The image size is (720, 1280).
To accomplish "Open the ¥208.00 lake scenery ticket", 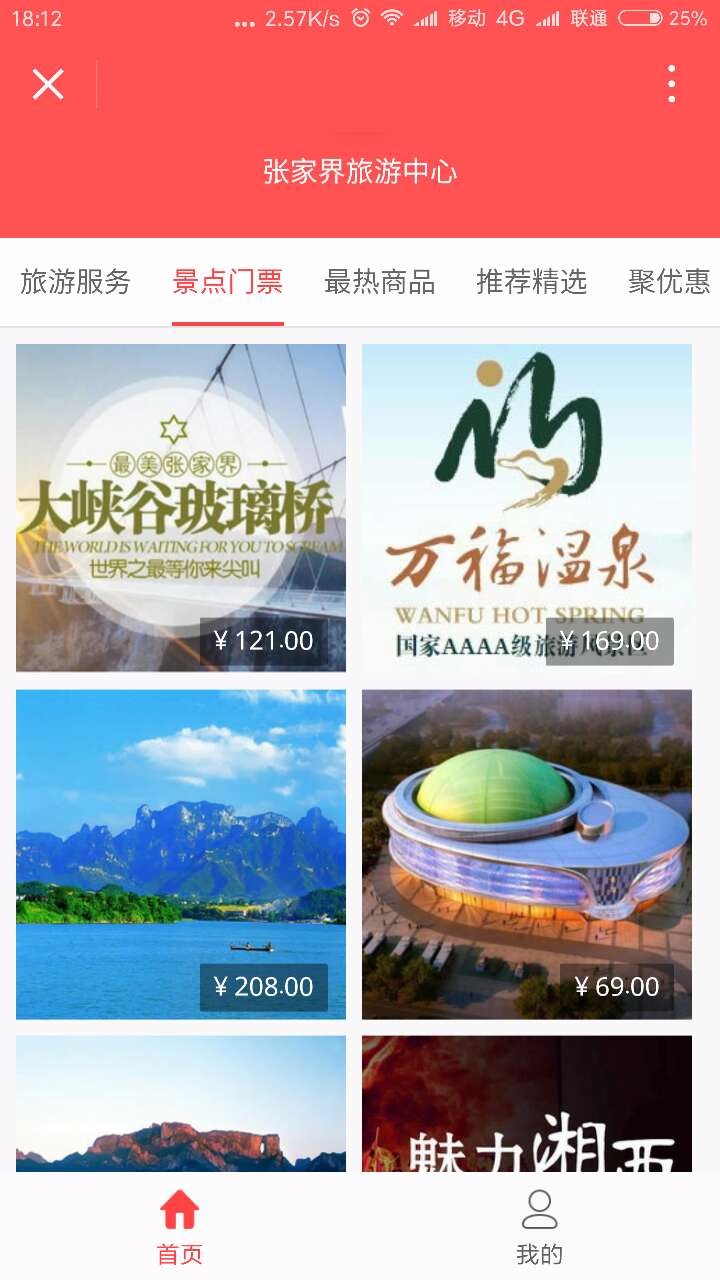I will (181, 854).
